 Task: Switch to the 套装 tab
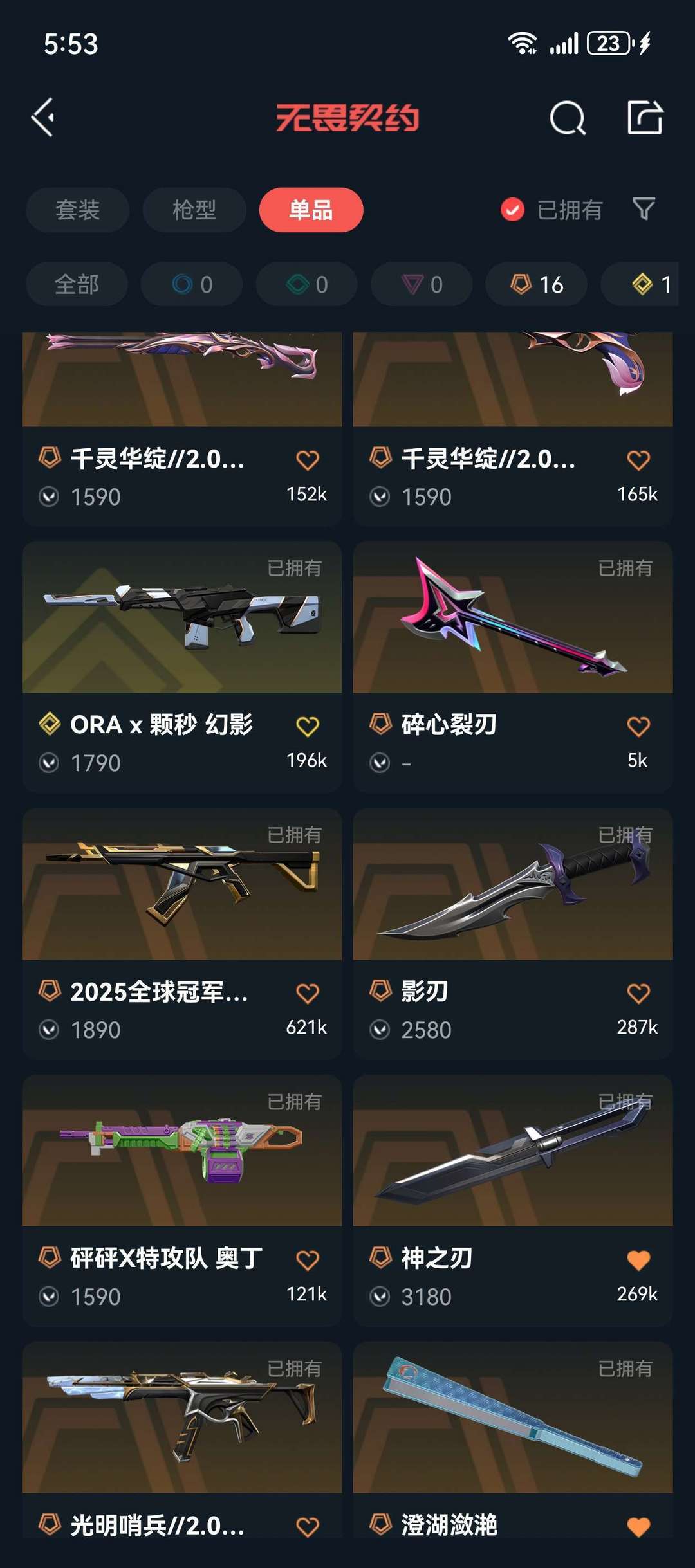77,210
